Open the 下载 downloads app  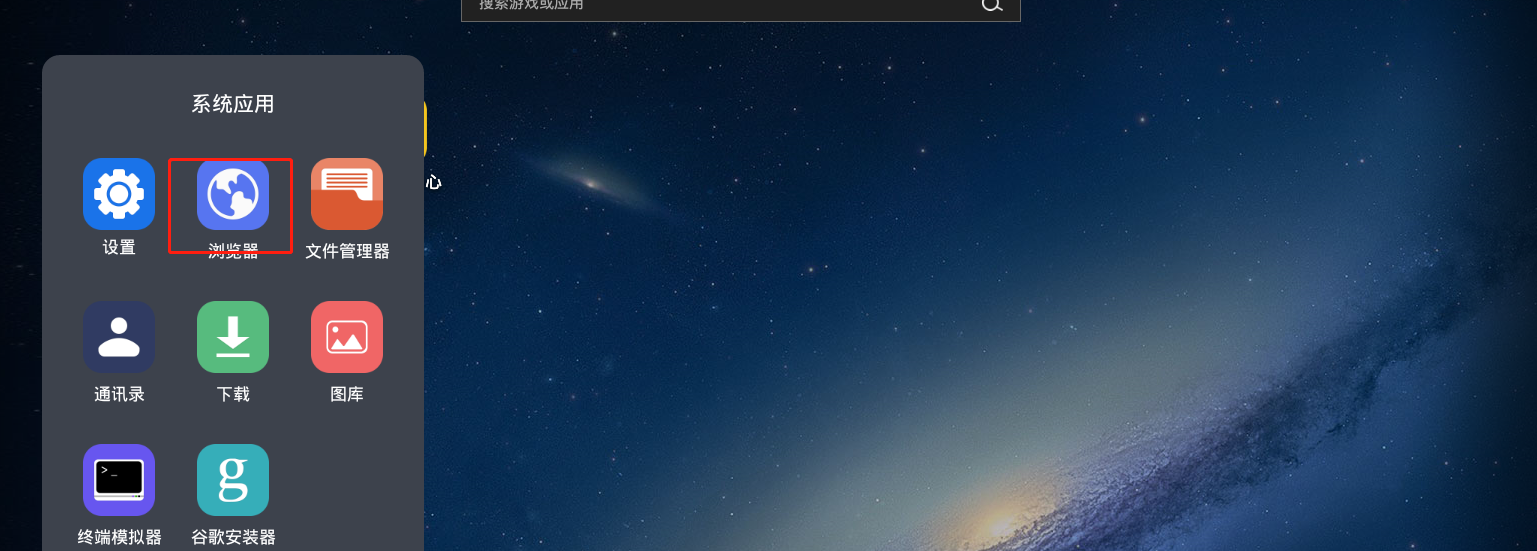(x=233, y=337)
